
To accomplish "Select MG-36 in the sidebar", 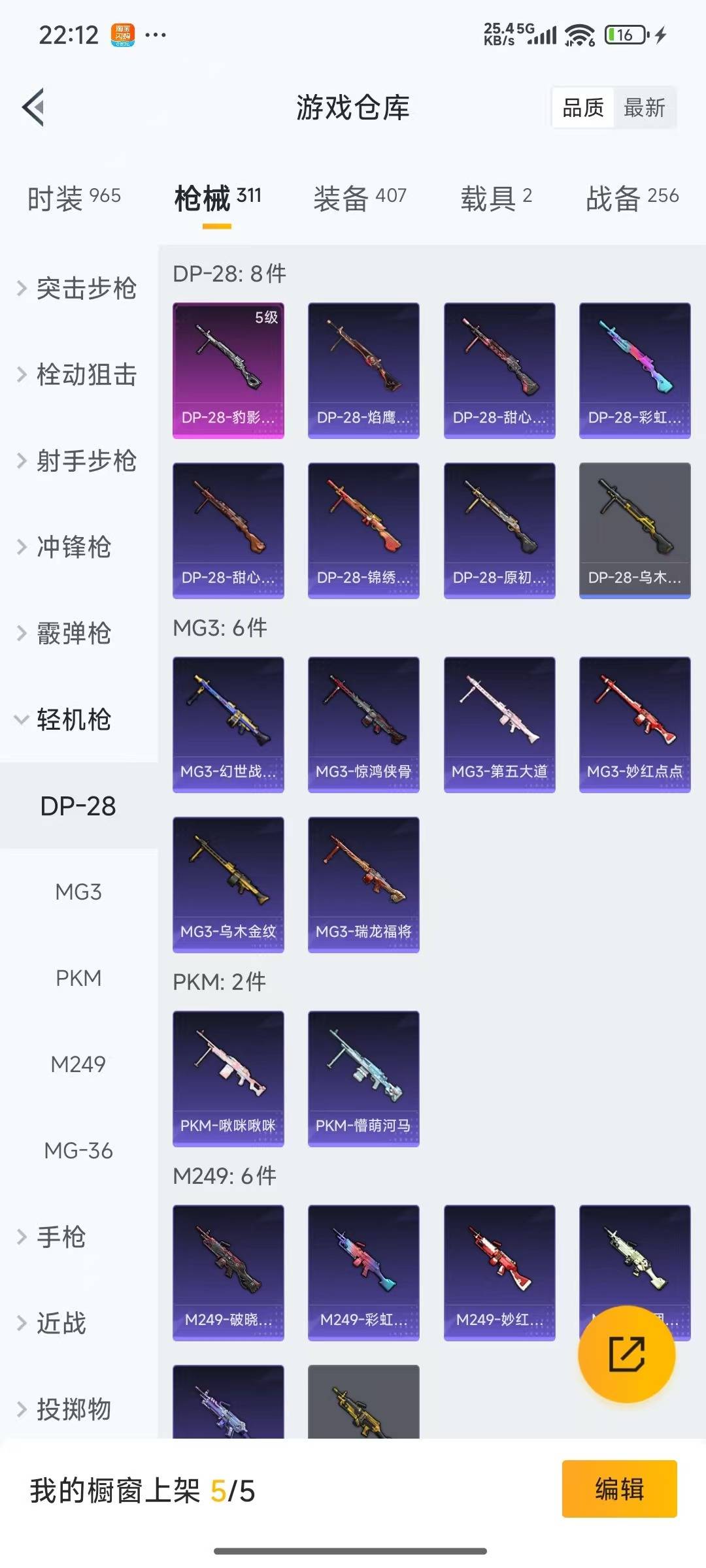I will [x=79, y=1151].
